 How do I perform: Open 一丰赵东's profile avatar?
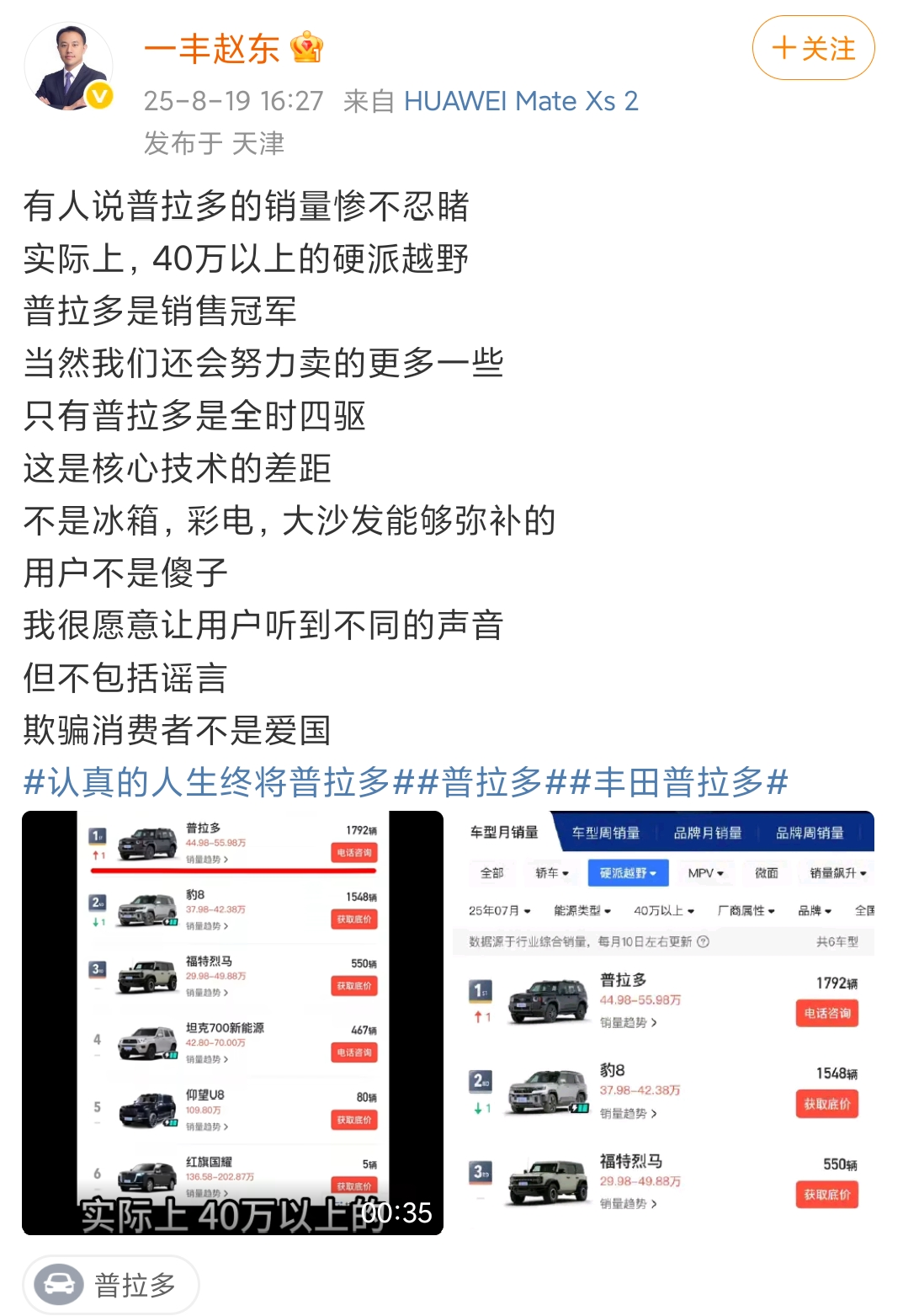pyautogui.click(x=68, y=67)
